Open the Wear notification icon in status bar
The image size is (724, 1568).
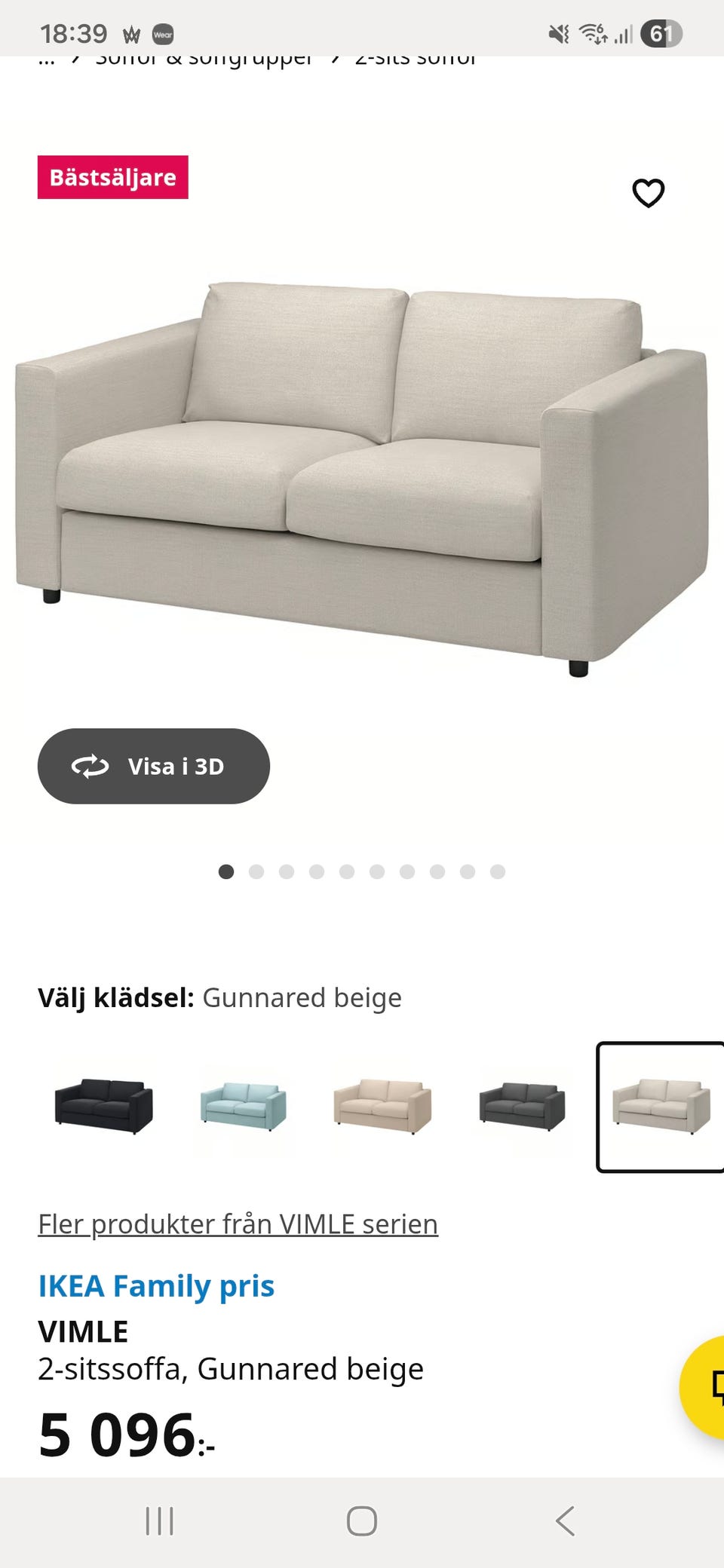[163, 34]
